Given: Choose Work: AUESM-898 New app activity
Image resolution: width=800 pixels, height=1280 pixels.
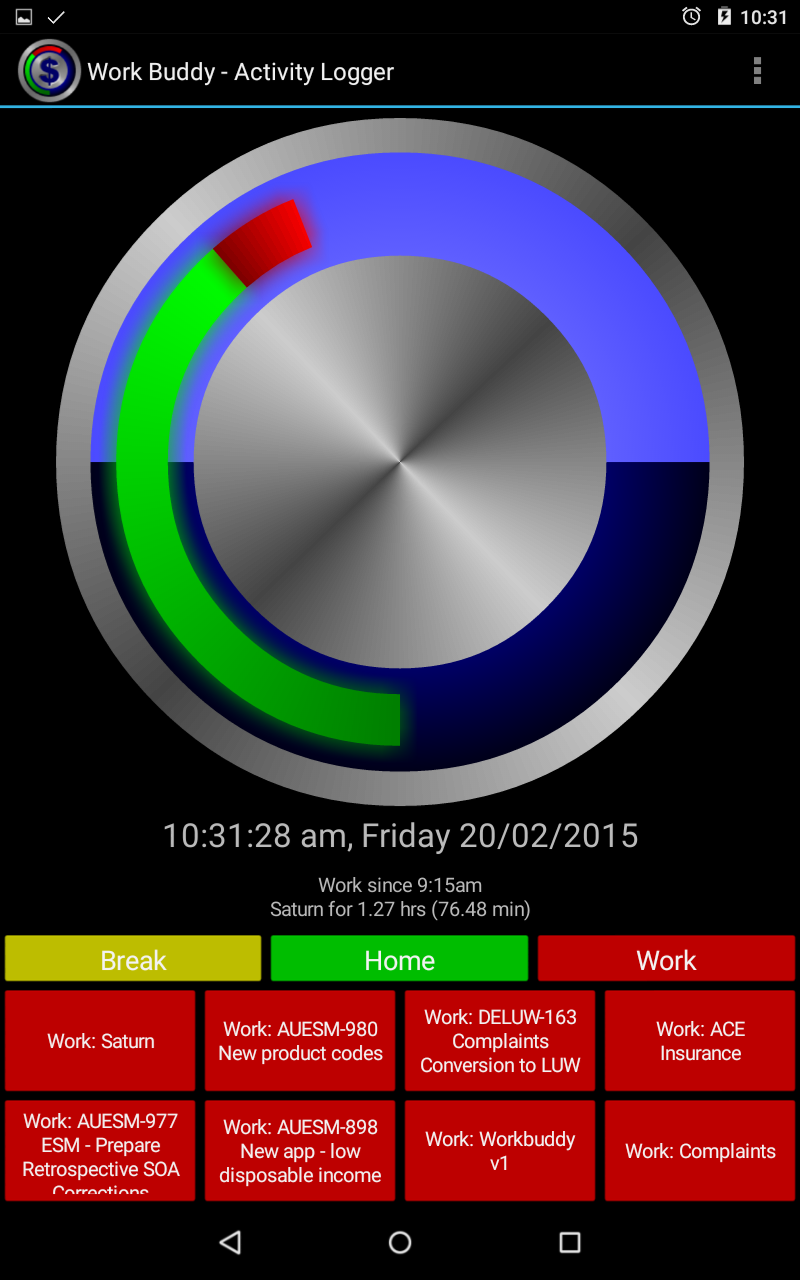Looking at the screenshot, I should point(300,1150).
